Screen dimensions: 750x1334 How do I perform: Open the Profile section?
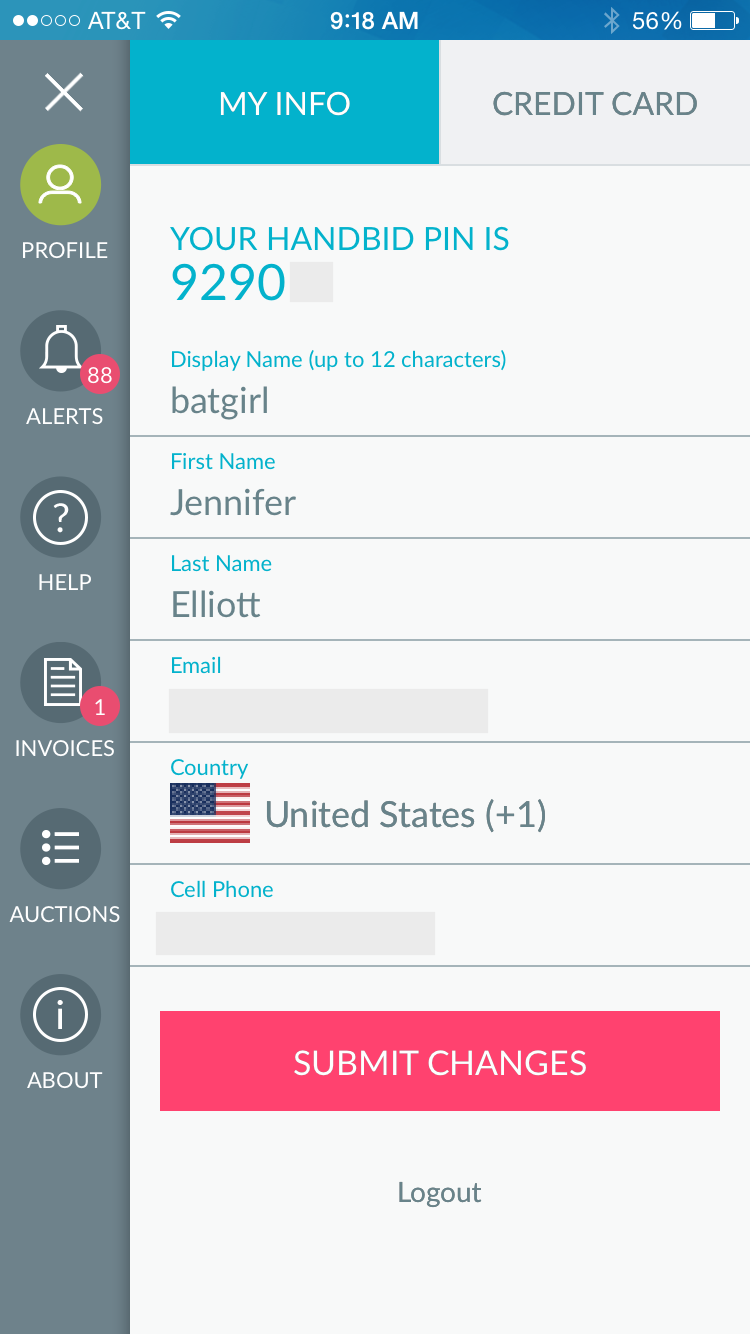click(x=61, y=185)
